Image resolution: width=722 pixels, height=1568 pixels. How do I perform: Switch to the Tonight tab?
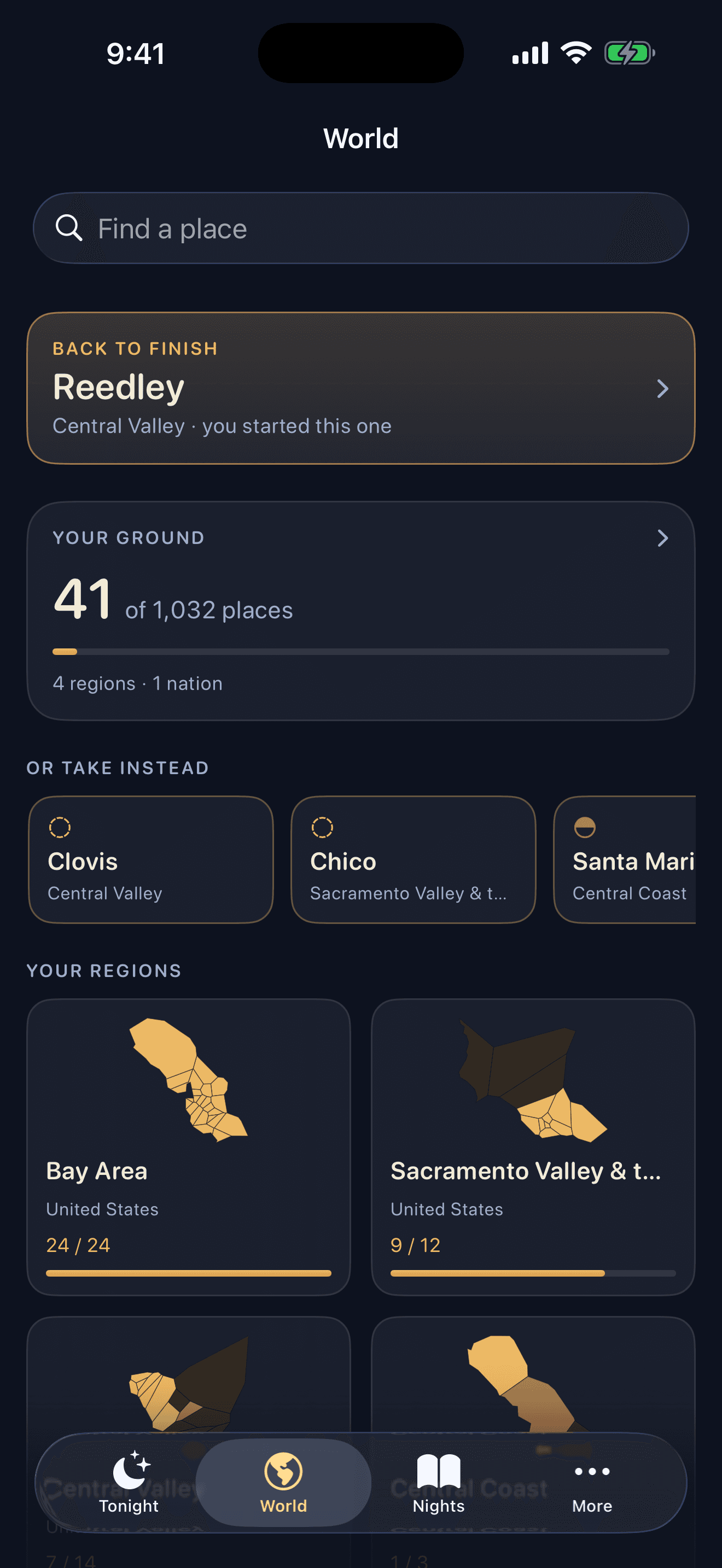[129, 1483]
